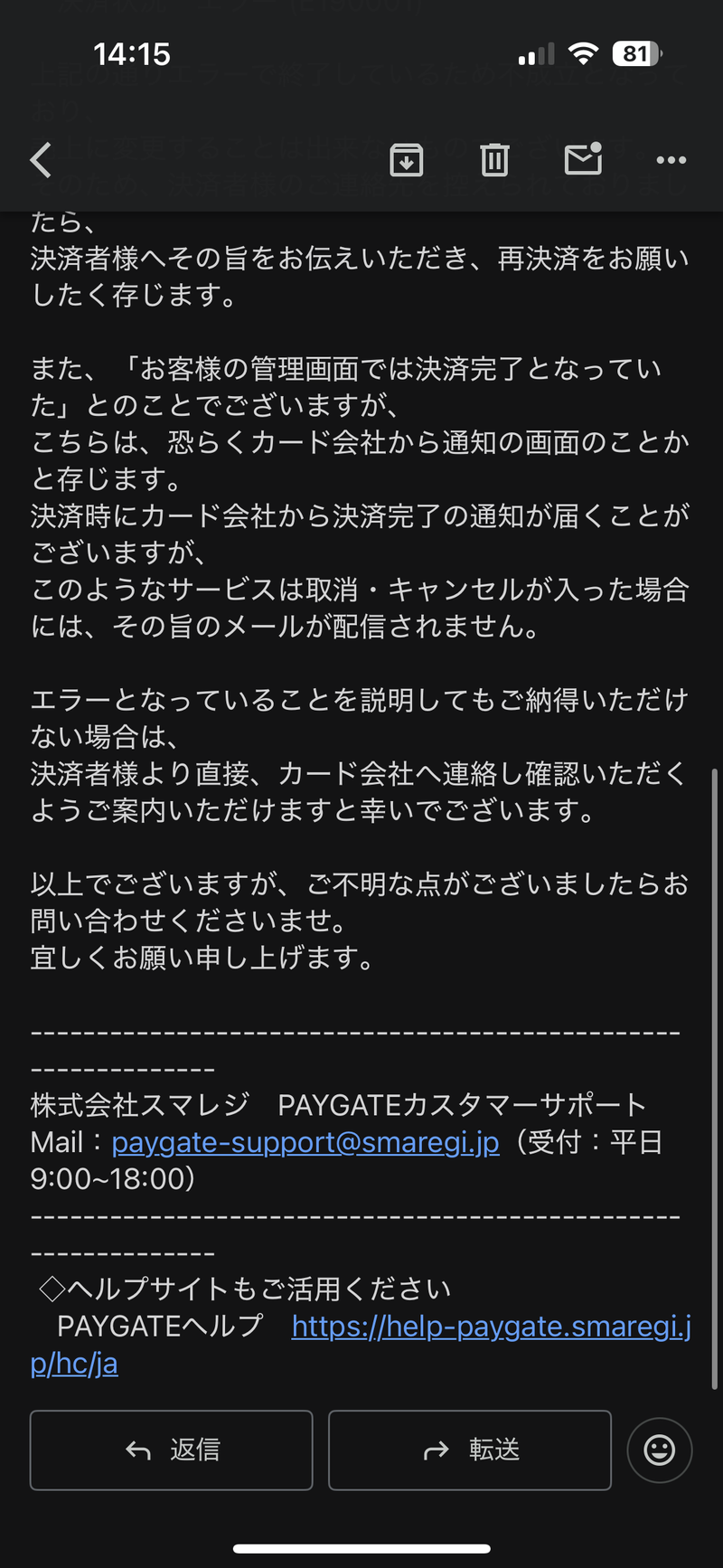Open paygate-support@smaregi.jp email link
Image resolution: width=723 pixels, height=1568 pixels.
click(x=305, y=1142)
